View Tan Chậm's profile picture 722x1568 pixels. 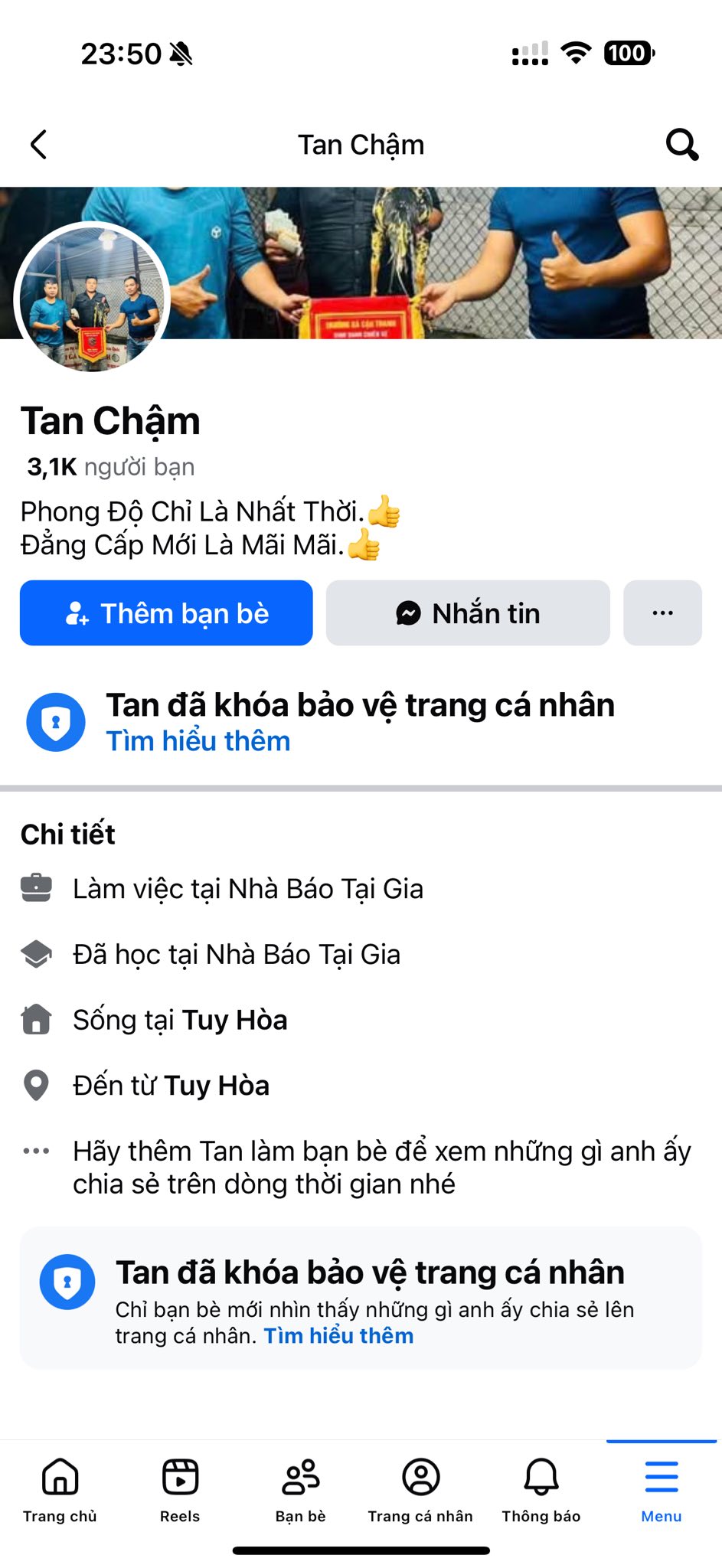(x=92, y=299)
